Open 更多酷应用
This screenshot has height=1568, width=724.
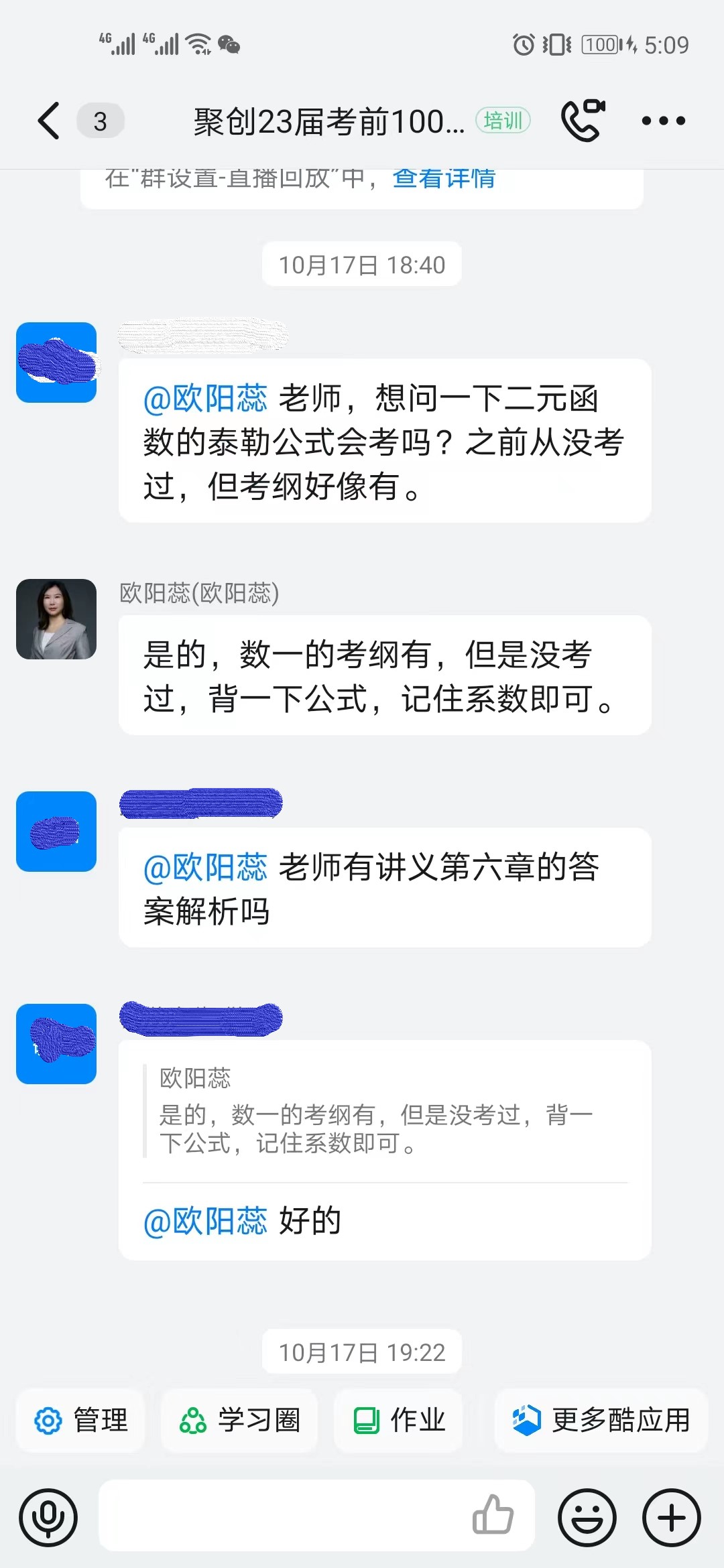pos(601,1420)
